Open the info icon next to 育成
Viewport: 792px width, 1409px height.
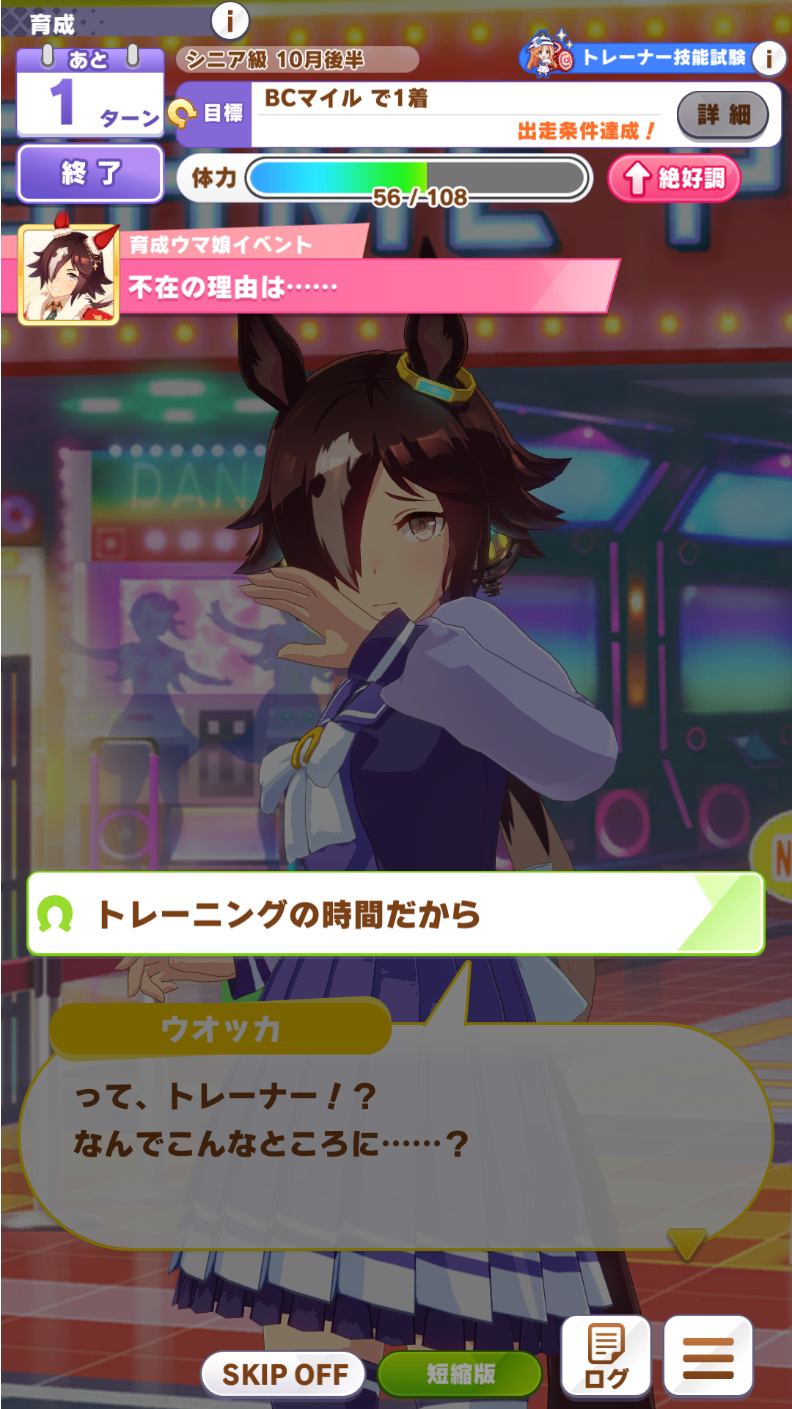point(231,19)
